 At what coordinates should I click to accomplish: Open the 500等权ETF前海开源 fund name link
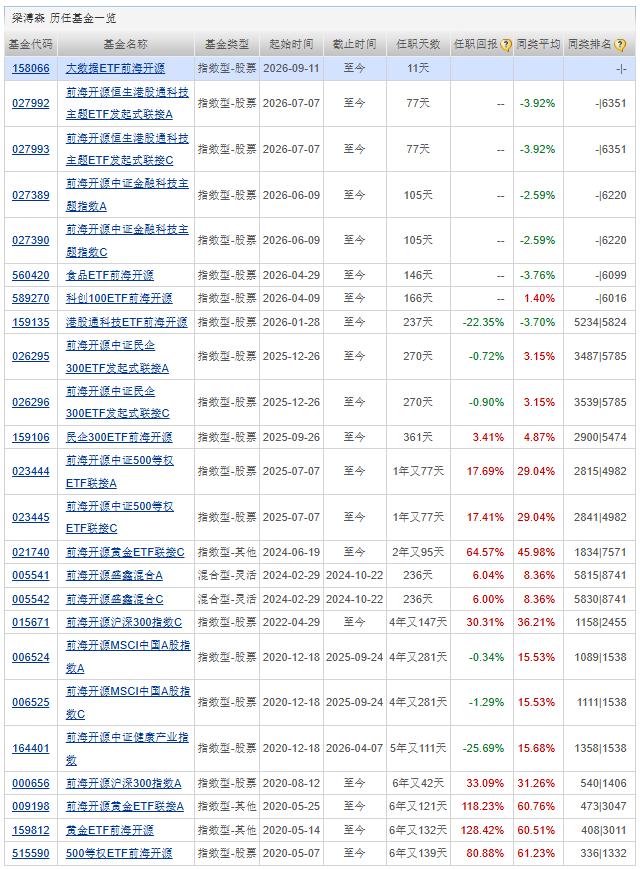coord(119,853)
